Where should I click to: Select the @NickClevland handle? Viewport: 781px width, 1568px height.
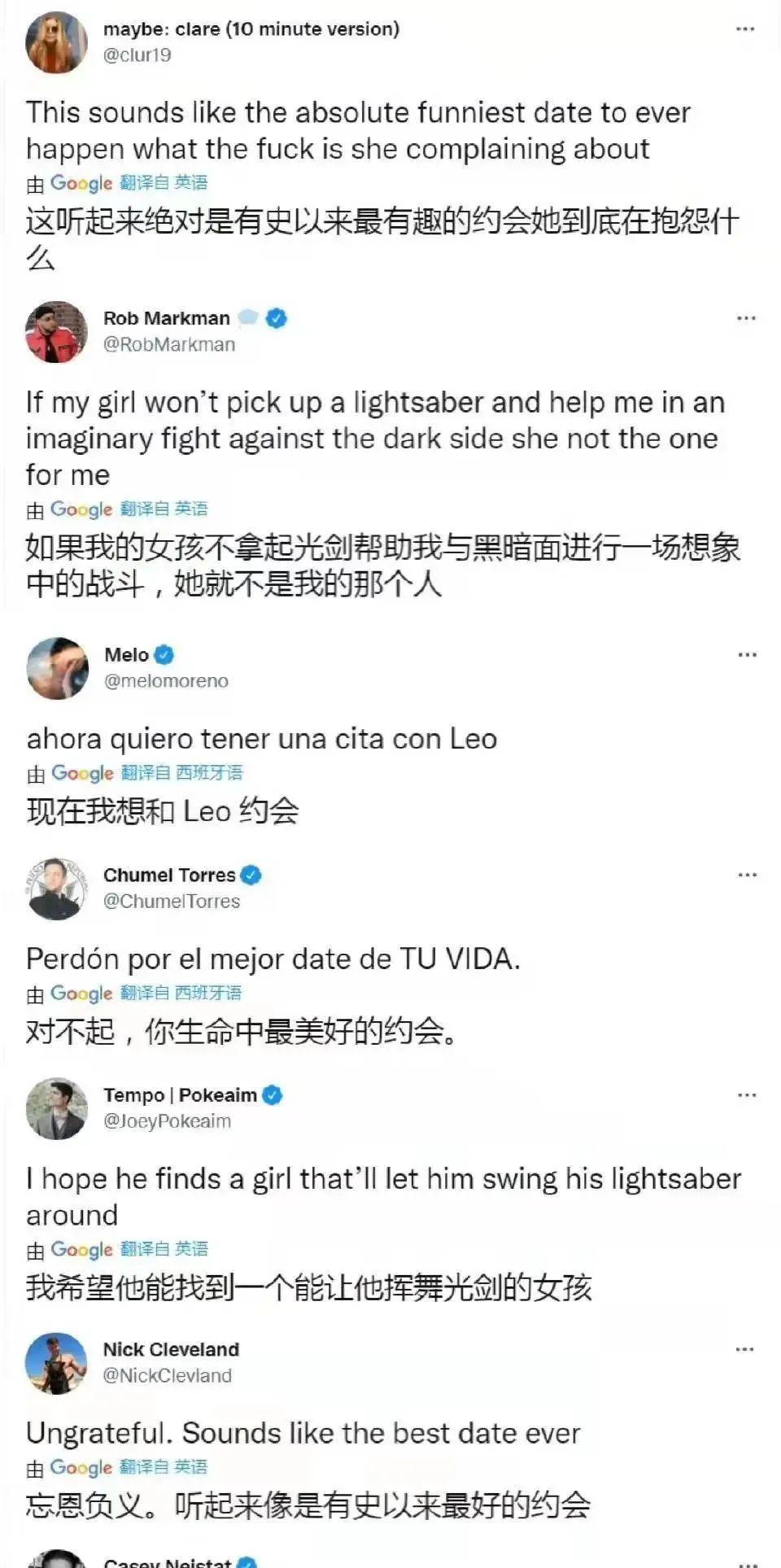[168, 1376]
